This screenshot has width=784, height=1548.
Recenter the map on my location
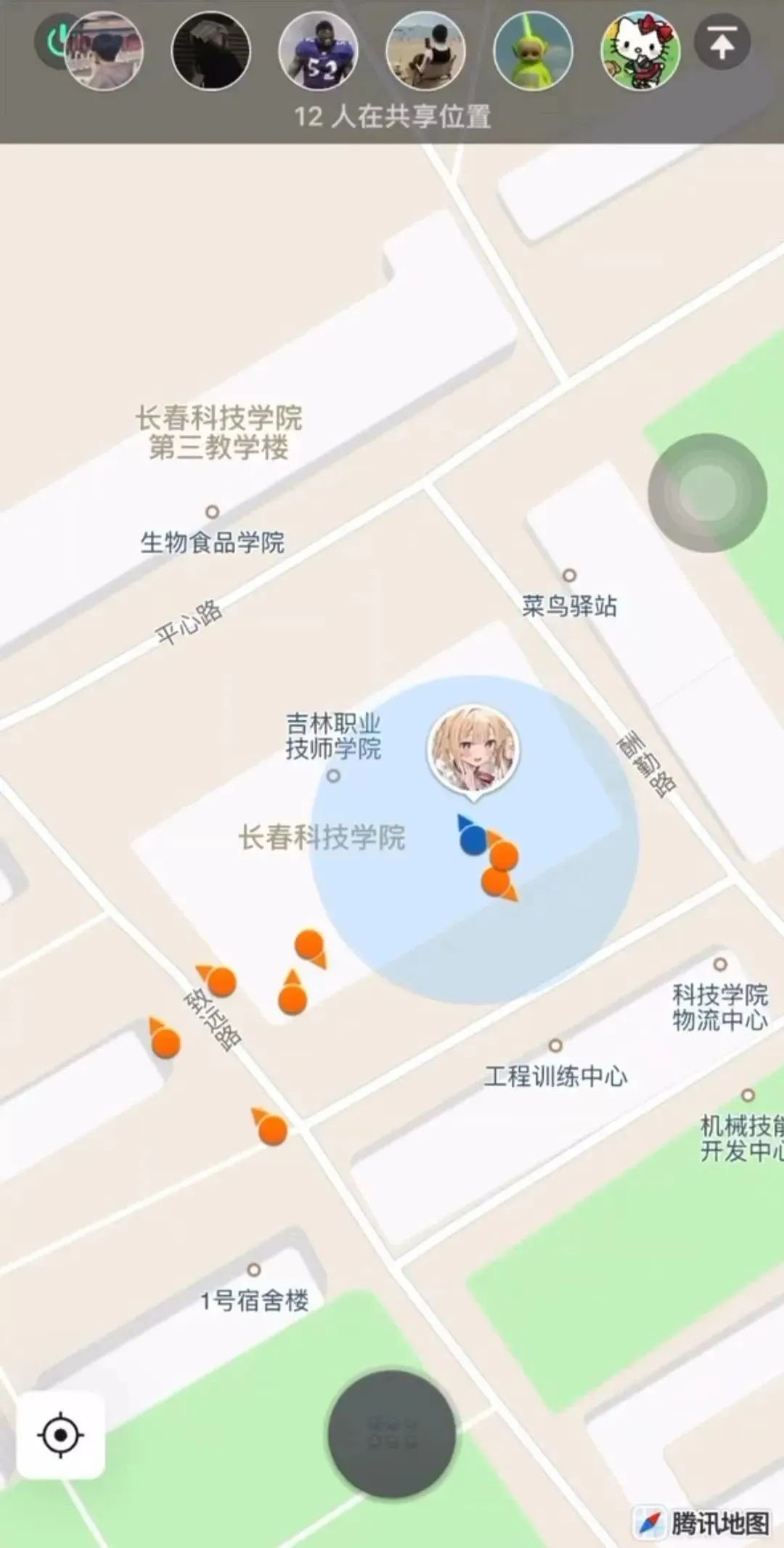pos(61,1435)
